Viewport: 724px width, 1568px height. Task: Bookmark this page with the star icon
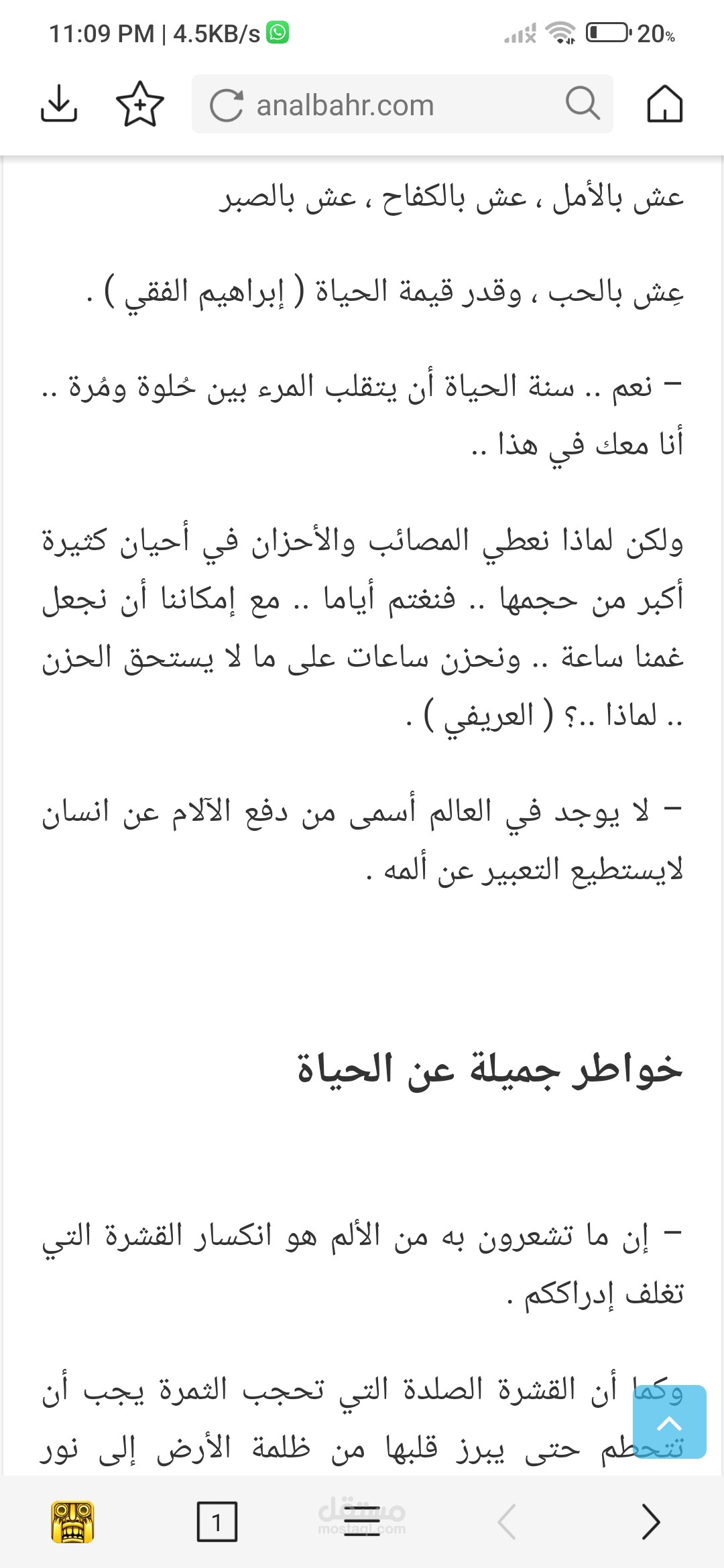pos(140,104)
